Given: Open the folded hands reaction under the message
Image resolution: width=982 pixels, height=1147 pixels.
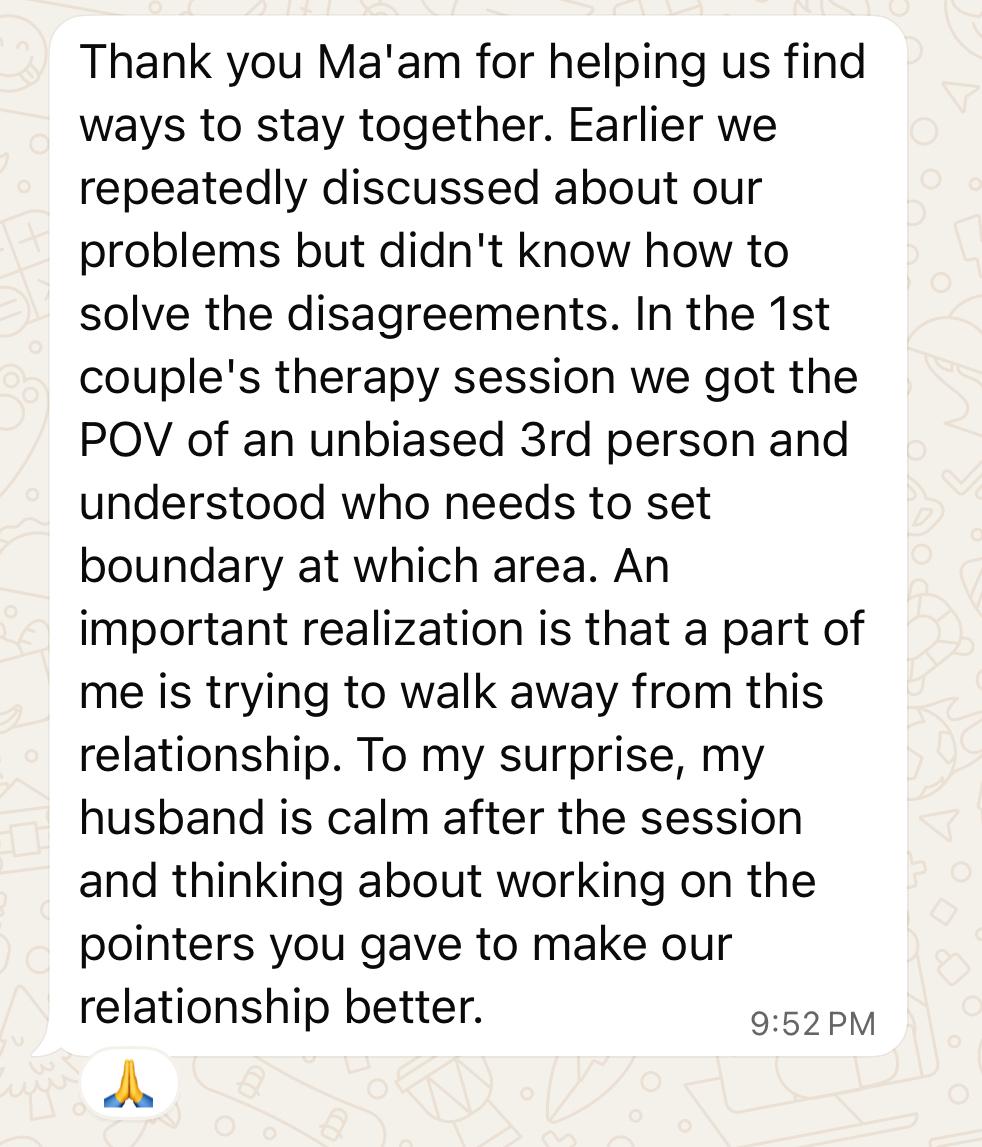Looking at the screenshot, I should pos(128,1084).
